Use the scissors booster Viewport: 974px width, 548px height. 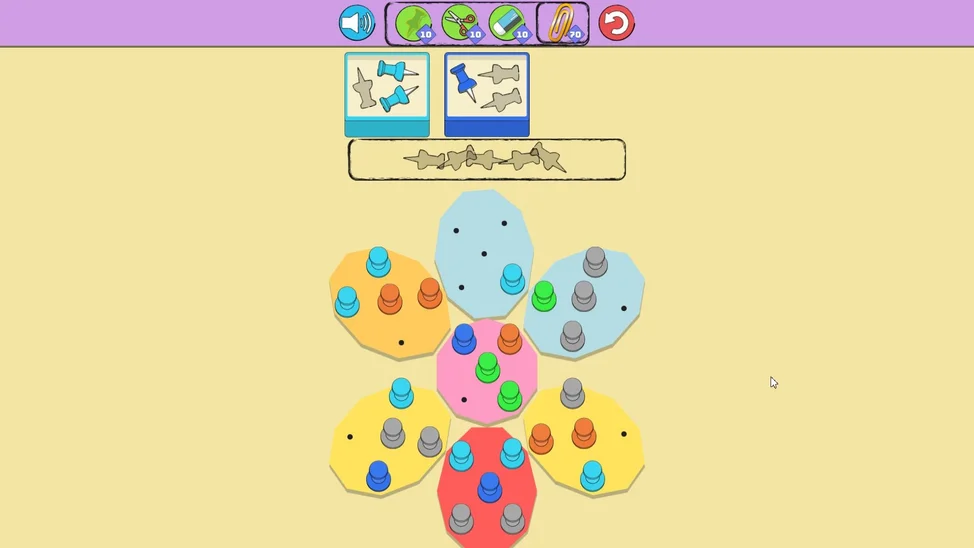pyautogui.click(x=460, y=23)
